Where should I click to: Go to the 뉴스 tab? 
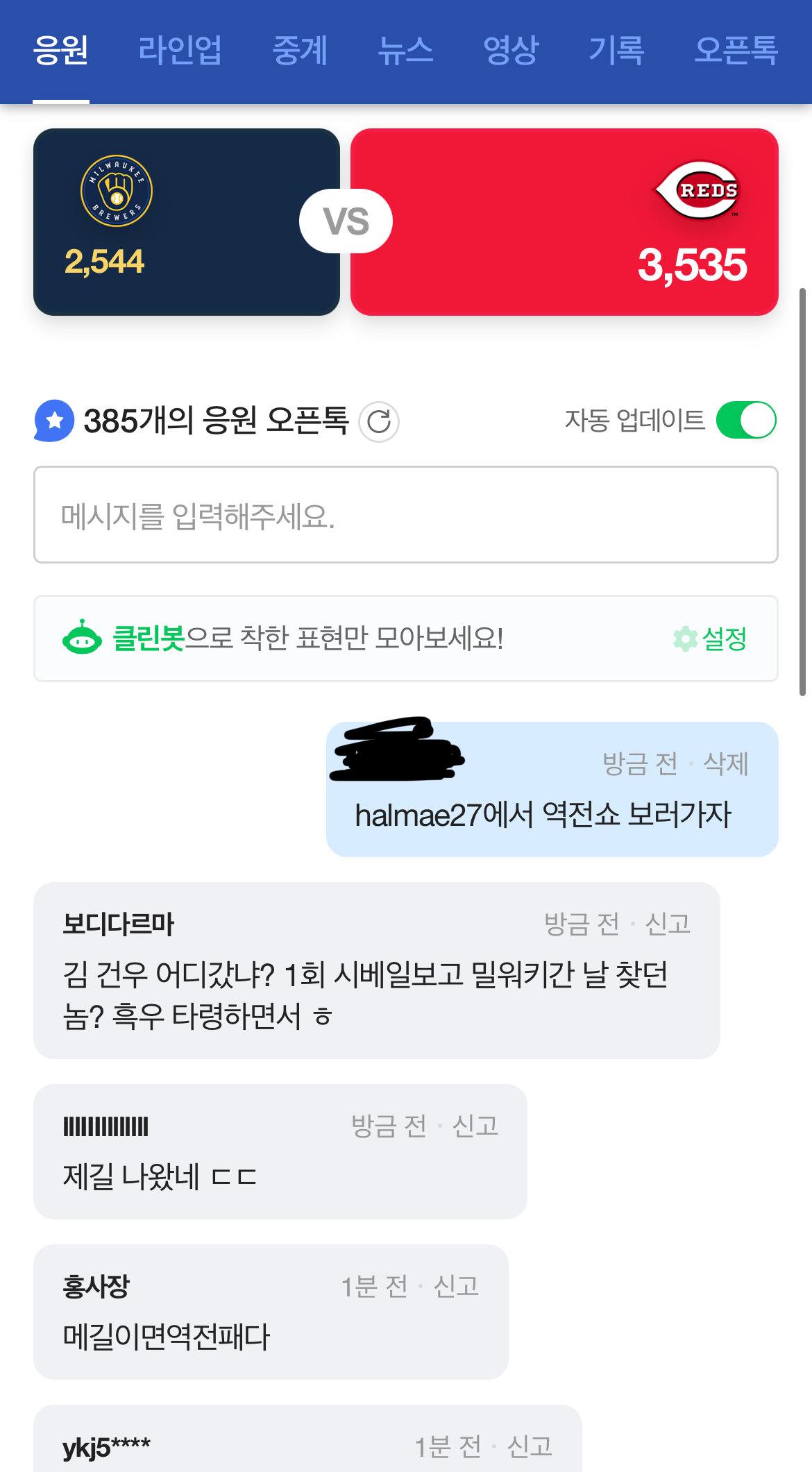tap(405, 51)
